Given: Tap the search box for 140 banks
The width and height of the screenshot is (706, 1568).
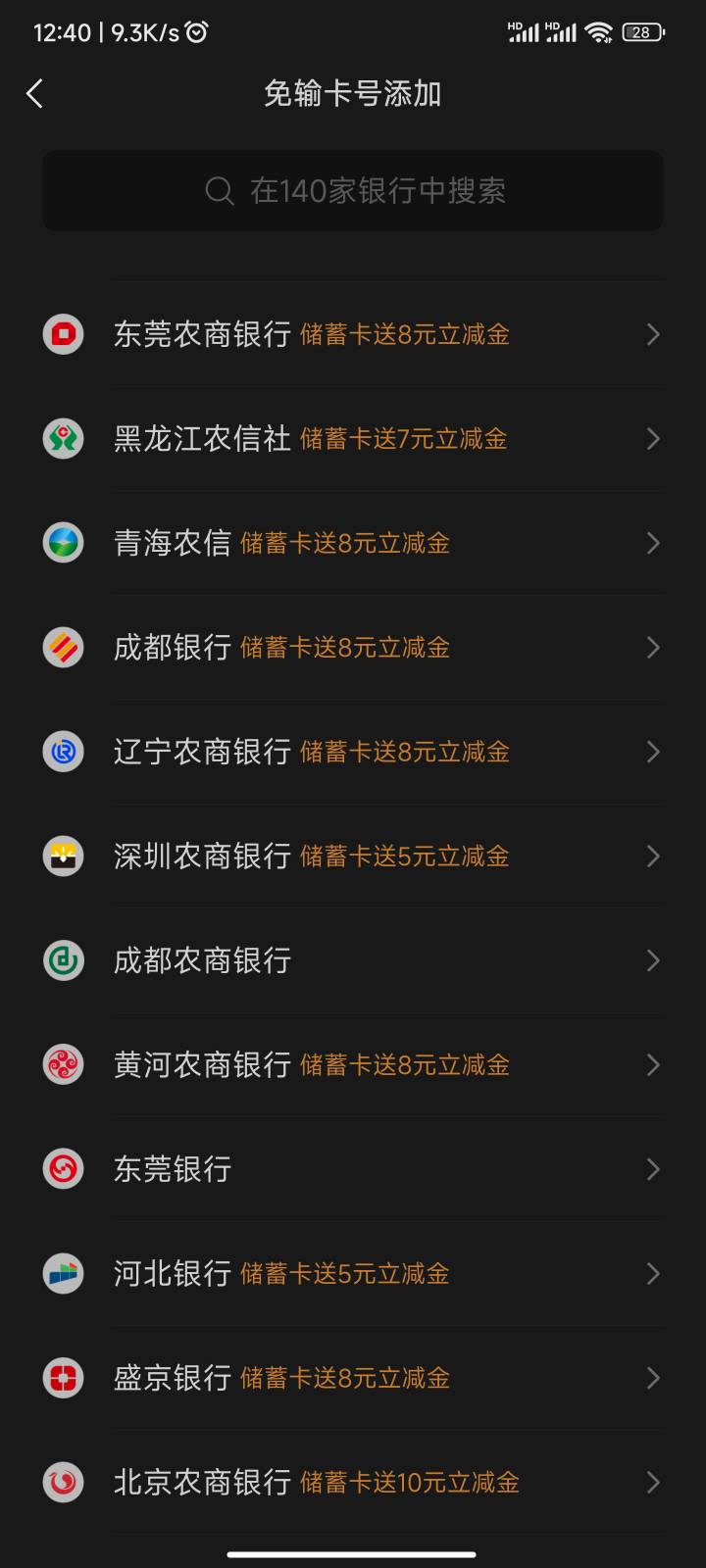Looking at the screenshot, I should pos(353,190).
